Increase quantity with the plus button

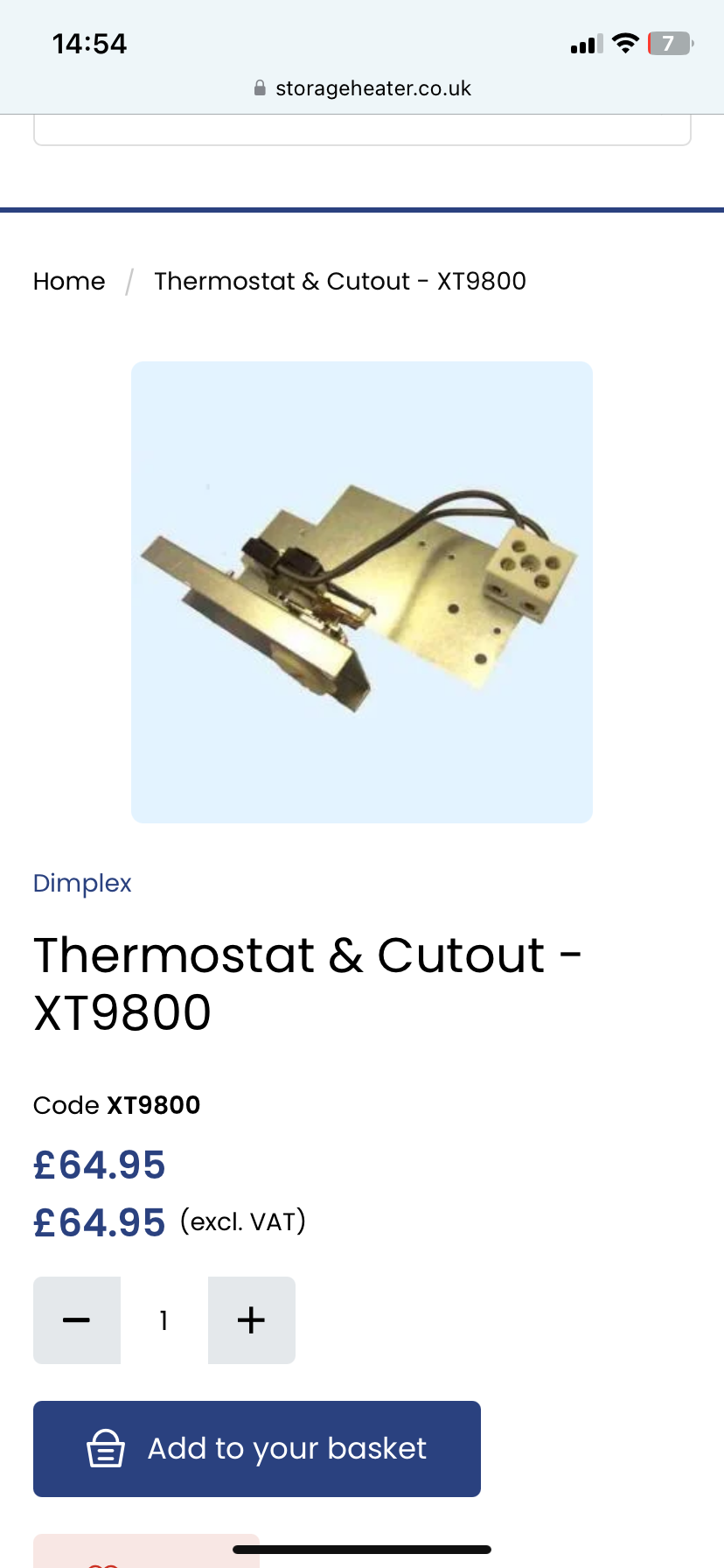[x=252, y=1320]
